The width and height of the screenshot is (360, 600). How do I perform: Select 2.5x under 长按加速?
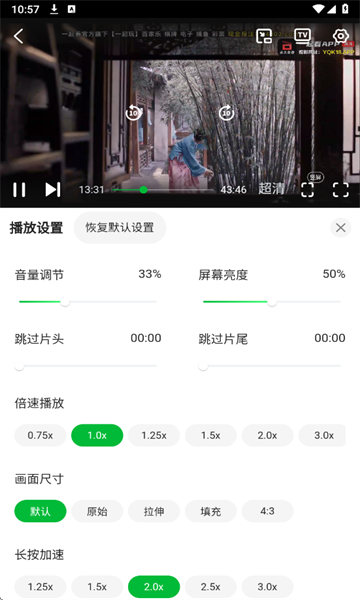210,587
